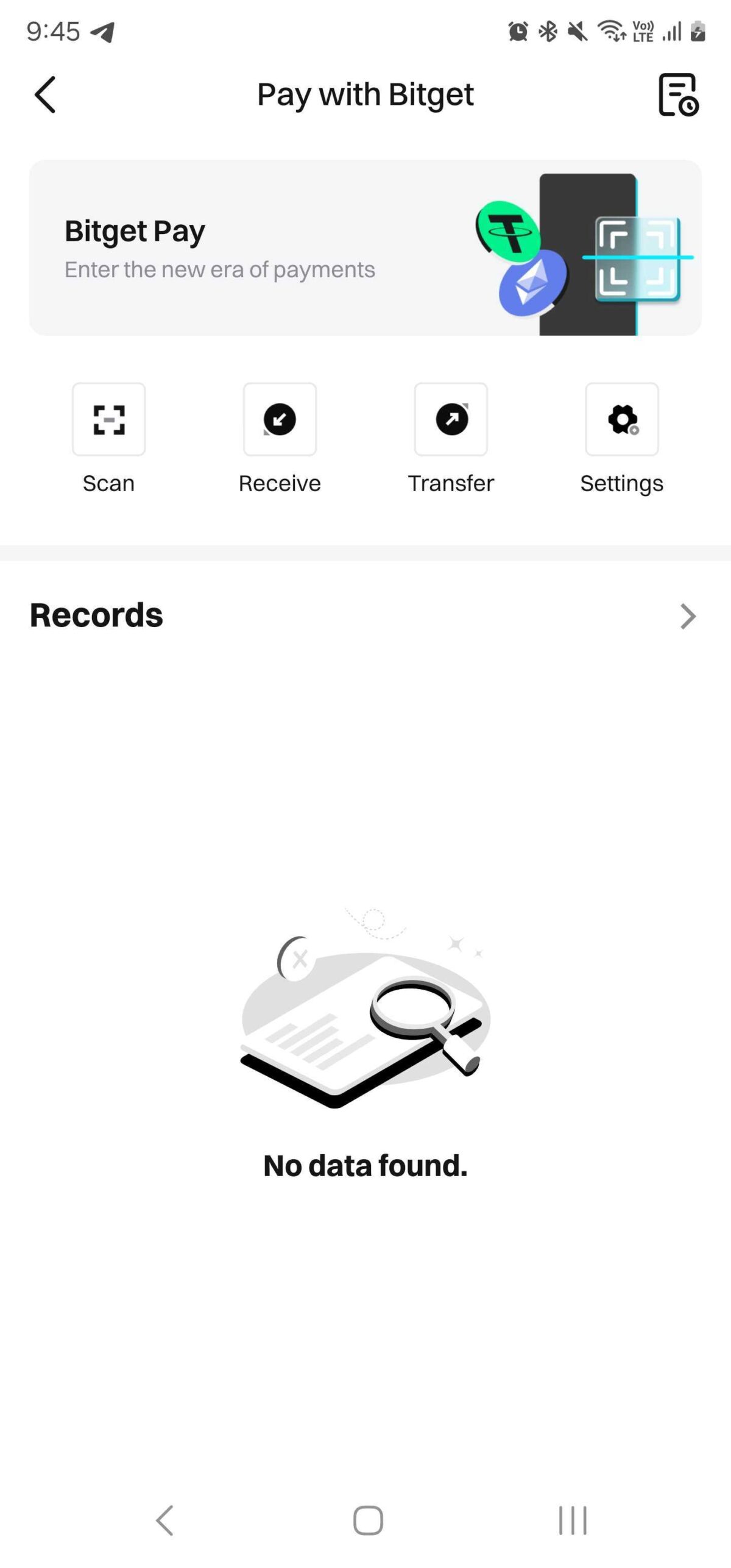This screenshot has width=731, height=1568.
Task: Tap the Wi-Fi icon in status bar
Action: point(611,30)
